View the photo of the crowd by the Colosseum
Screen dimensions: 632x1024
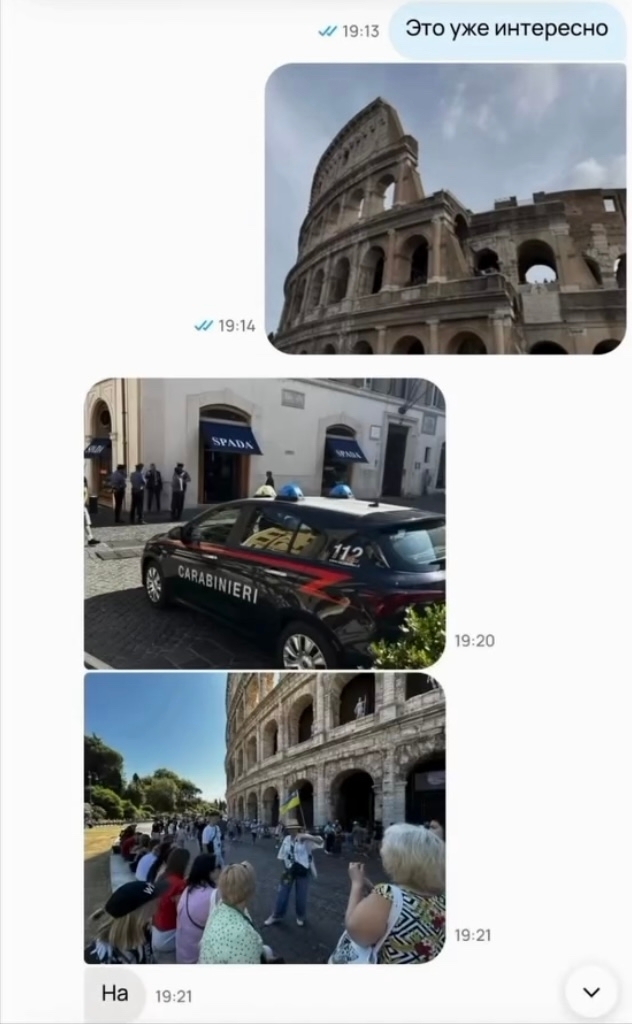point(265,817)
